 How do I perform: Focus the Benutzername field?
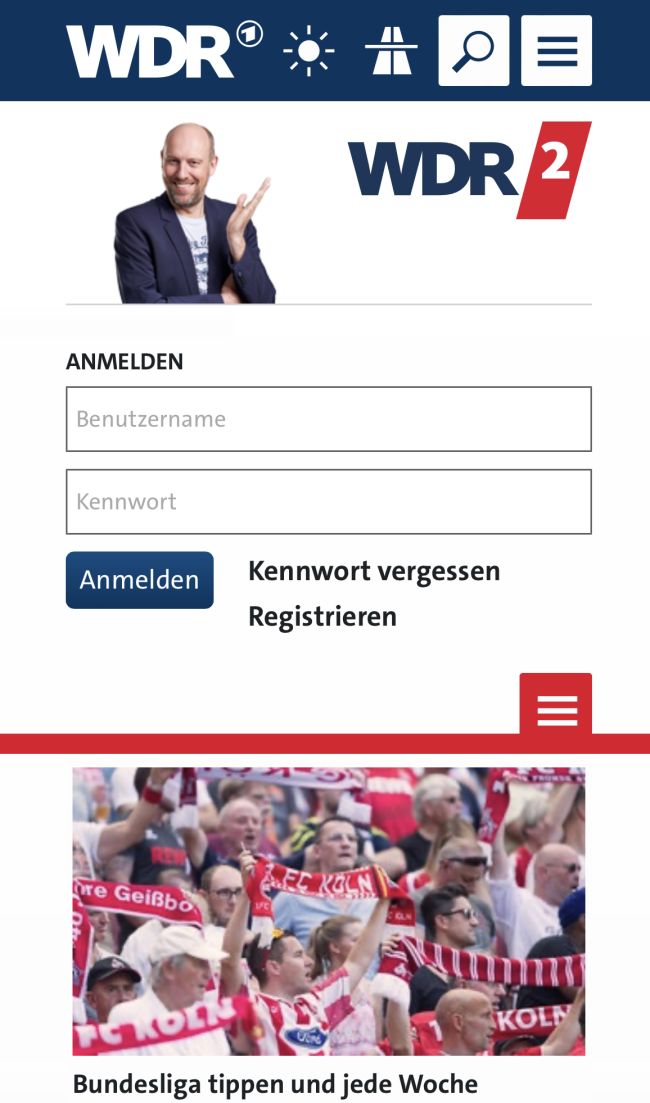(328, 419)
